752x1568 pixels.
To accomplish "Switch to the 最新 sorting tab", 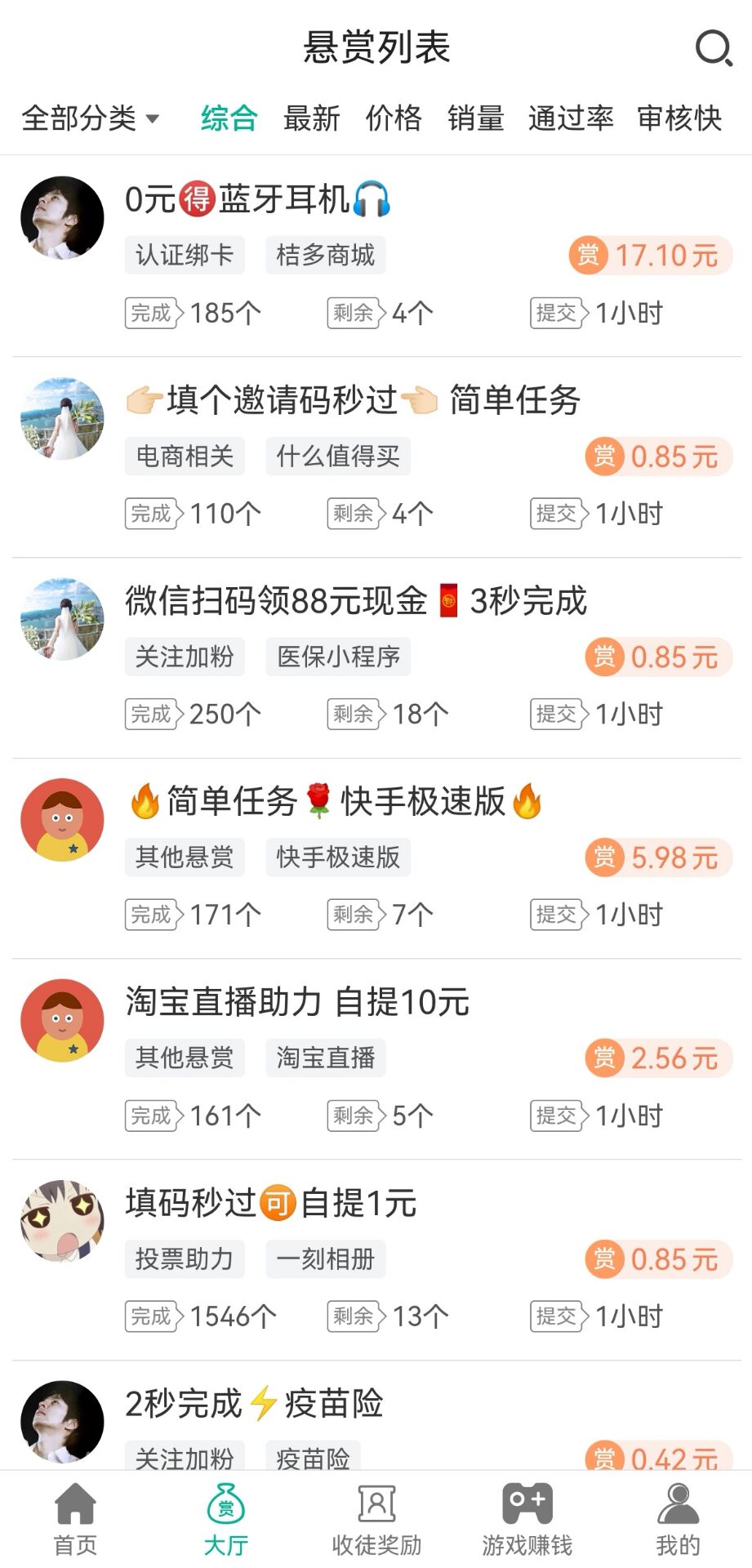I will (313, 118).
